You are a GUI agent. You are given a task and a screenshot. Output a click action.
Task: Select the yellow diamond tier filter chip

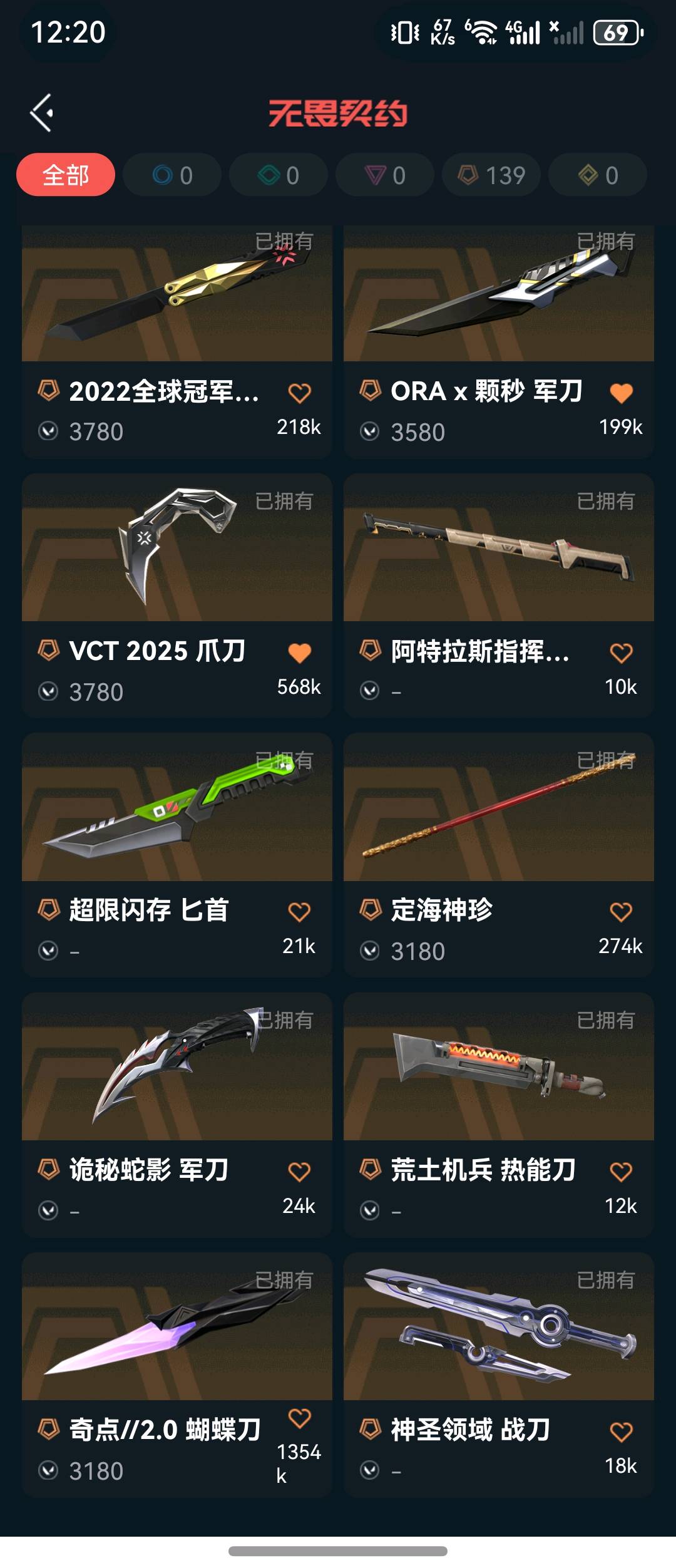(598, 175)
